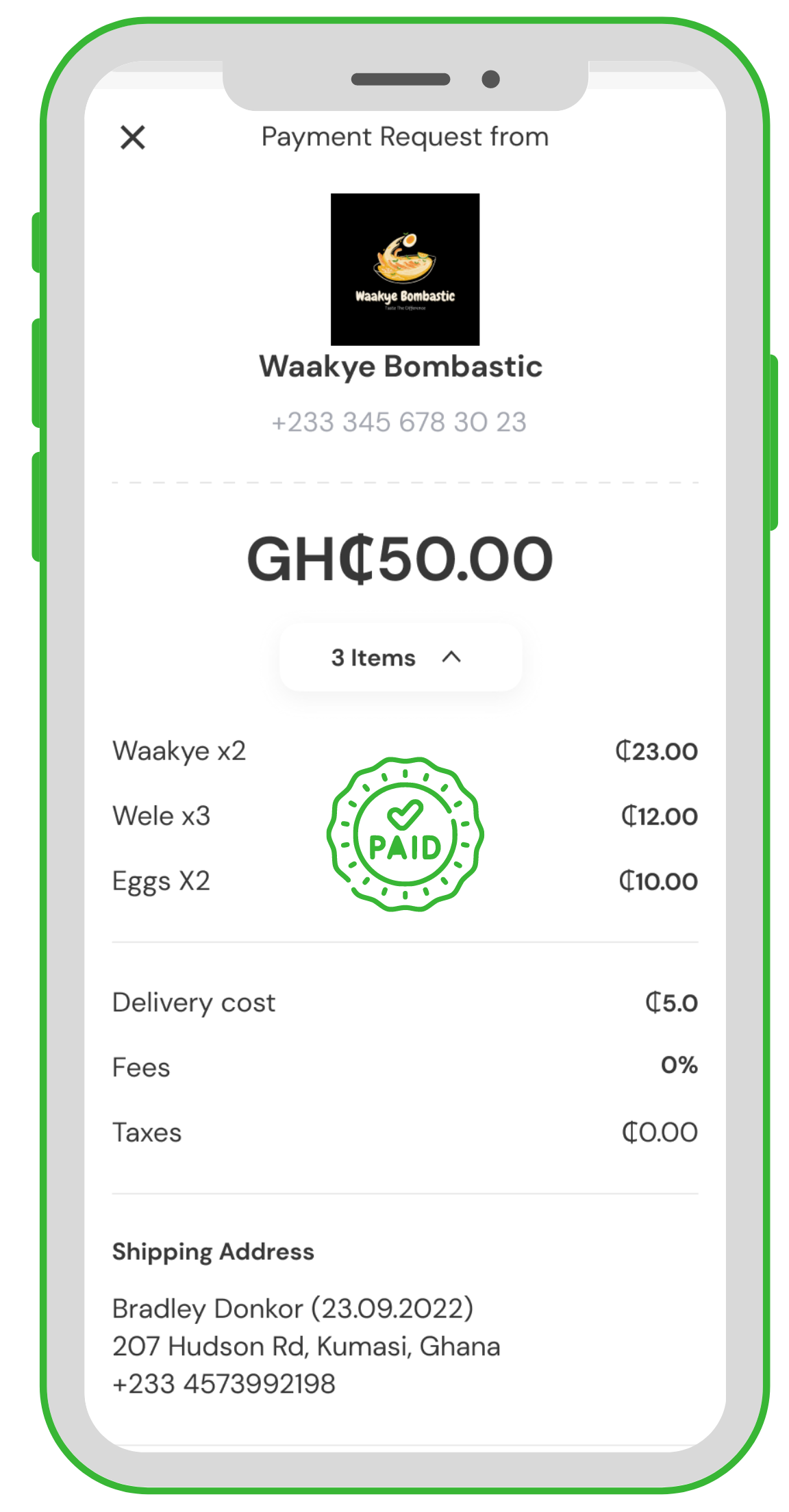Click the merchant phone number +233 345 678 30 23

click(x=400, y=422)
